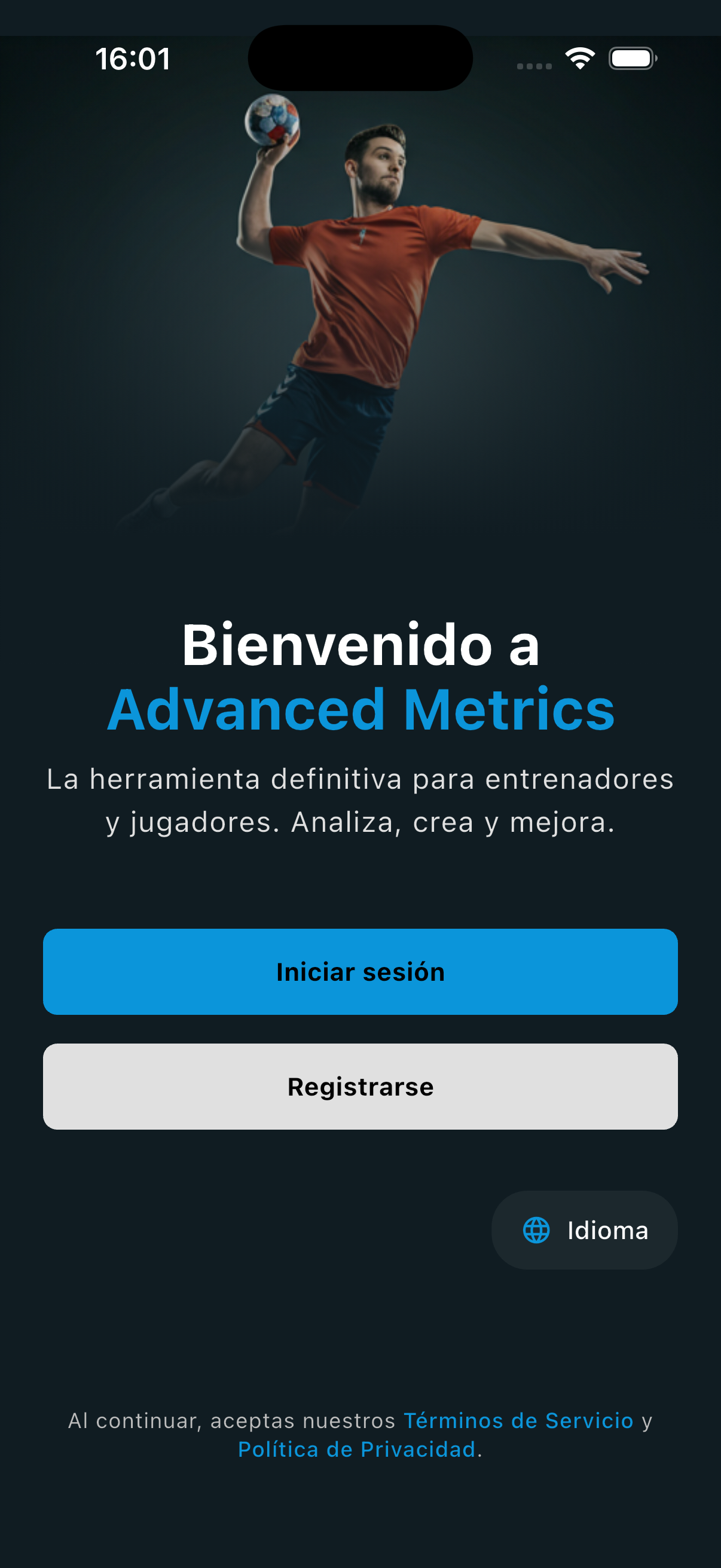
Task: Open the Política de Privacidad link
Action: (x=358, y=1450)
